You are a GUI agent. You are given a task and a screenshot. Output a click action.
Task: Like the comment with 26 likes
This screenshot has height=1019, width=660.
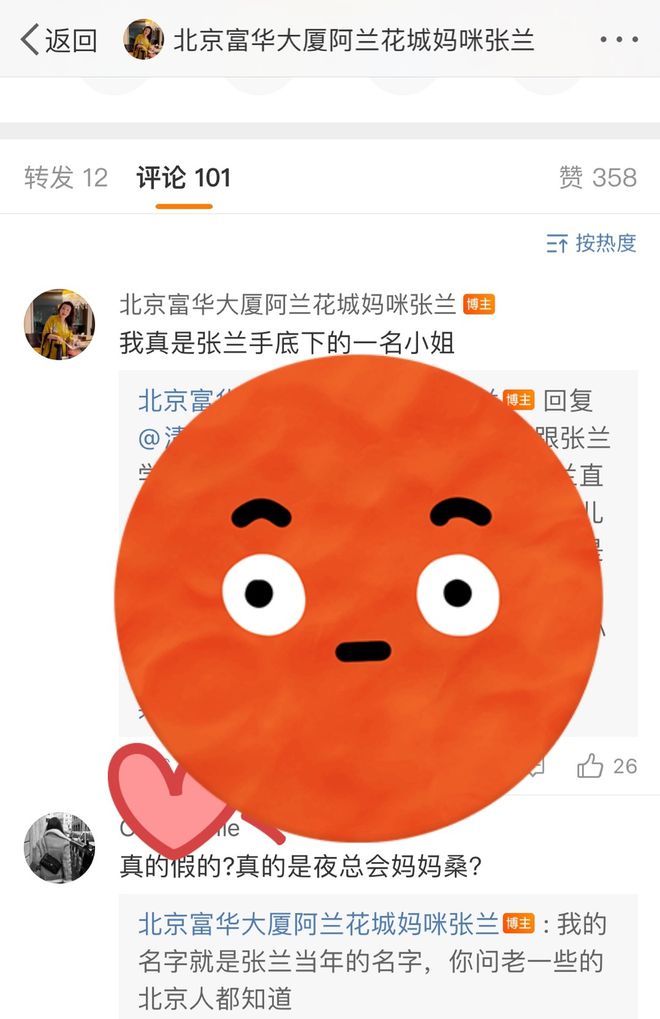click(592, 766)
